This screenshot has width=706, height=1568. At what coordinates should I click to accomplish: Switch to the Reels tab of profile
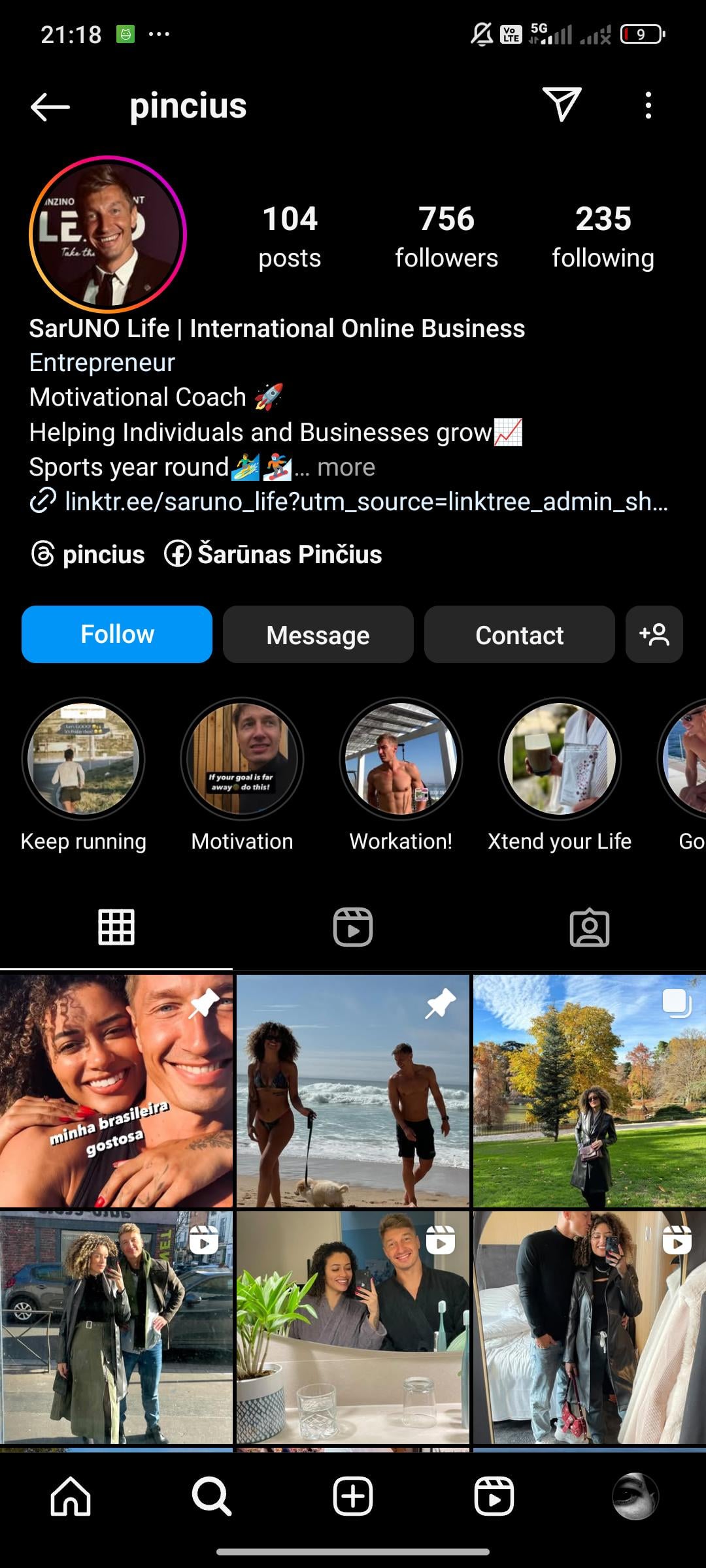click(353, 927)
